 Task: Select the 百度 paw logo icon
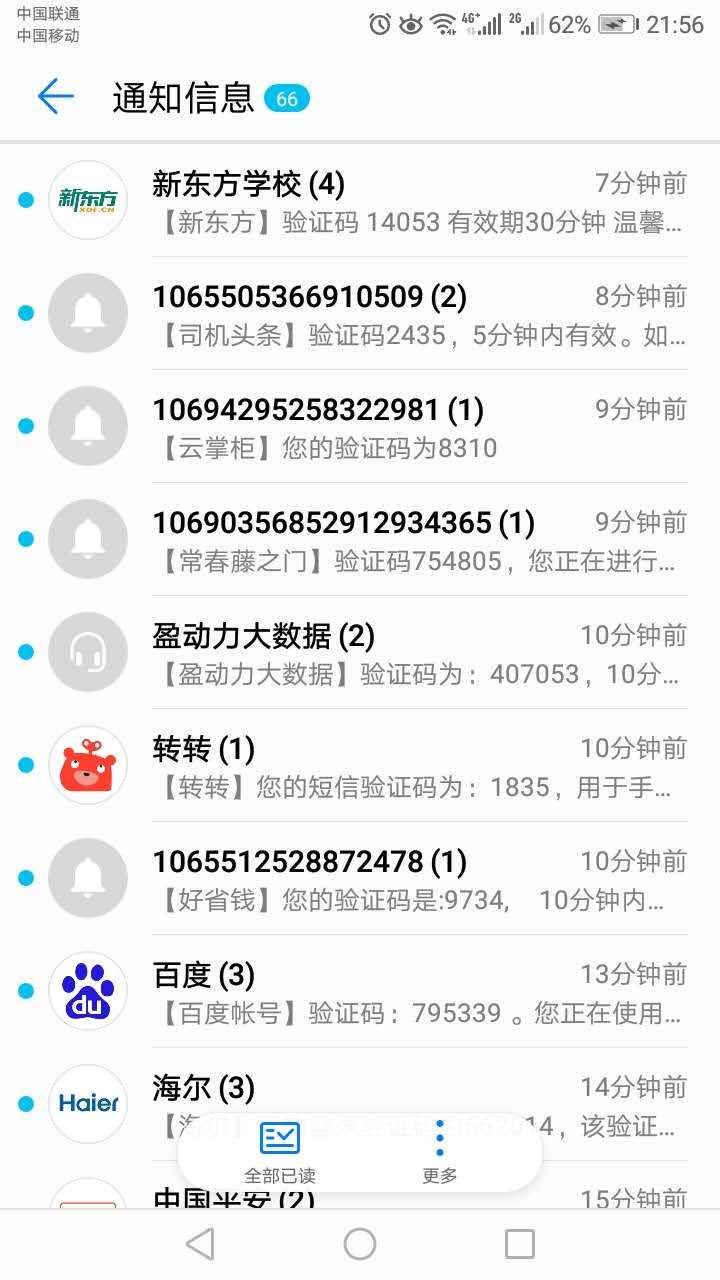tap(87, 989)
